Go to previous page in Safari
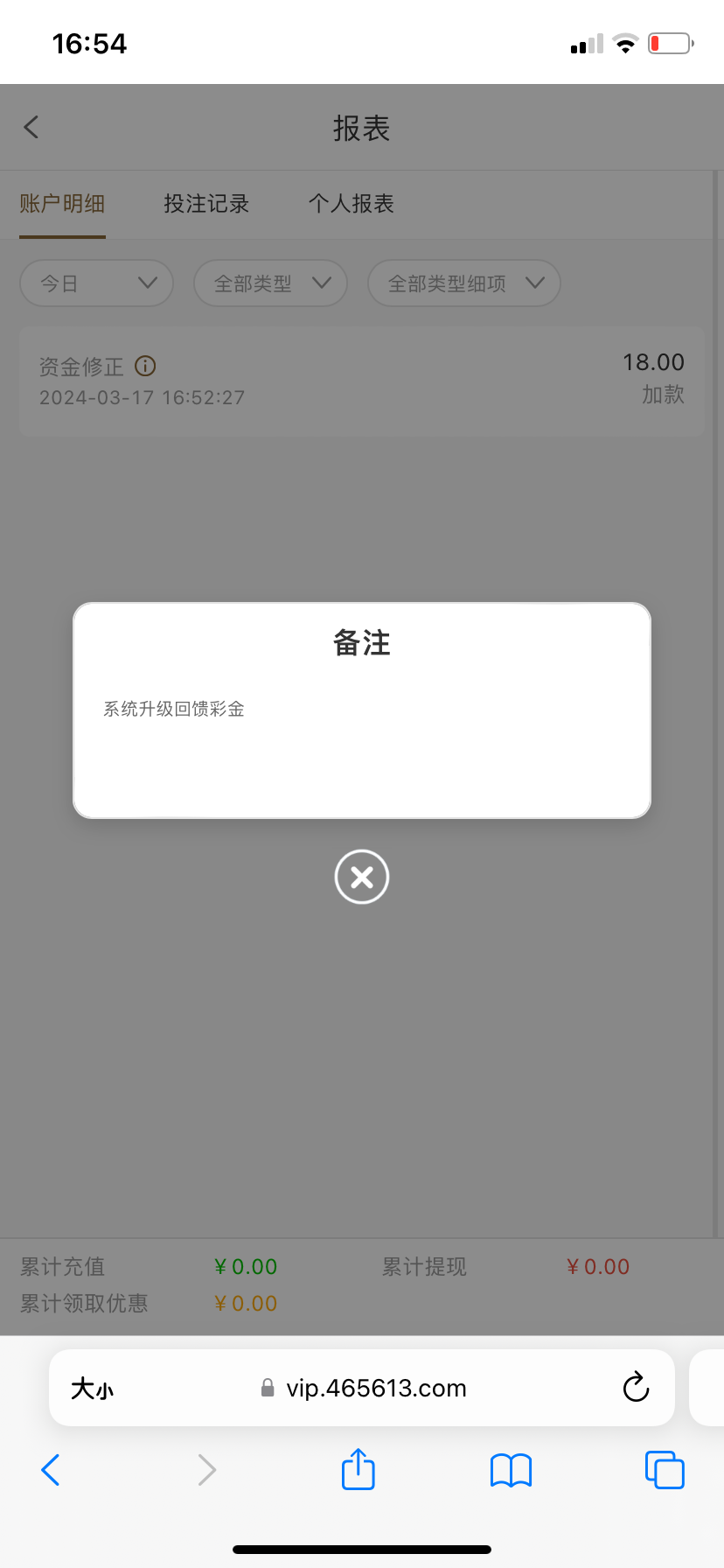 pos(51,1469)
